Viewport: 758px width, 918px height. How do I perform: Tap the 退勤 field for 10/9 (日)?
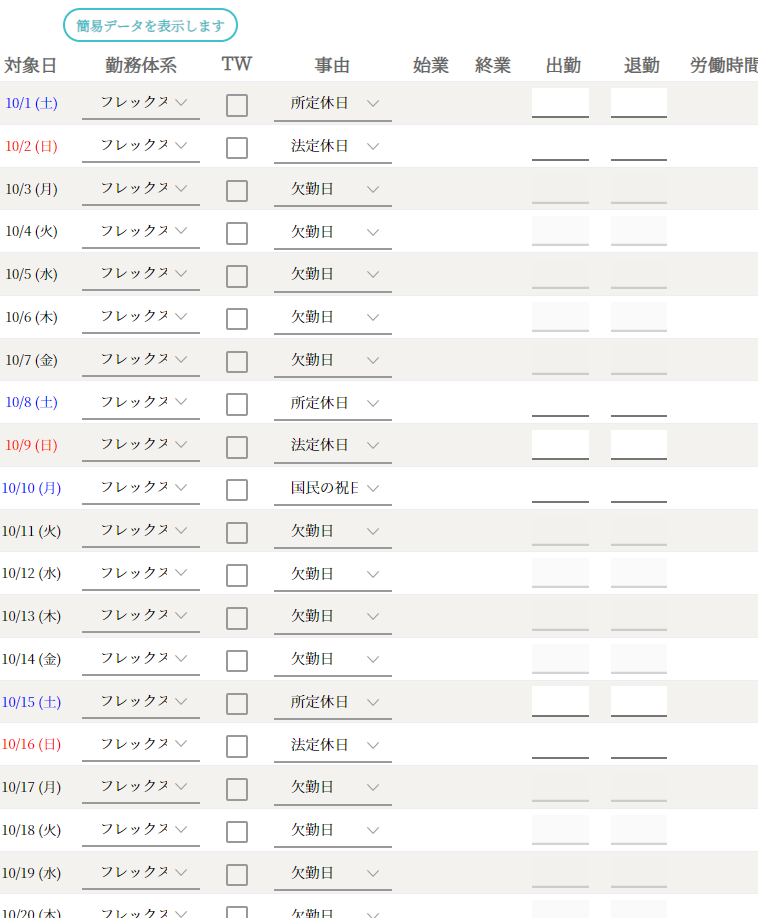(x=638, y=445)
